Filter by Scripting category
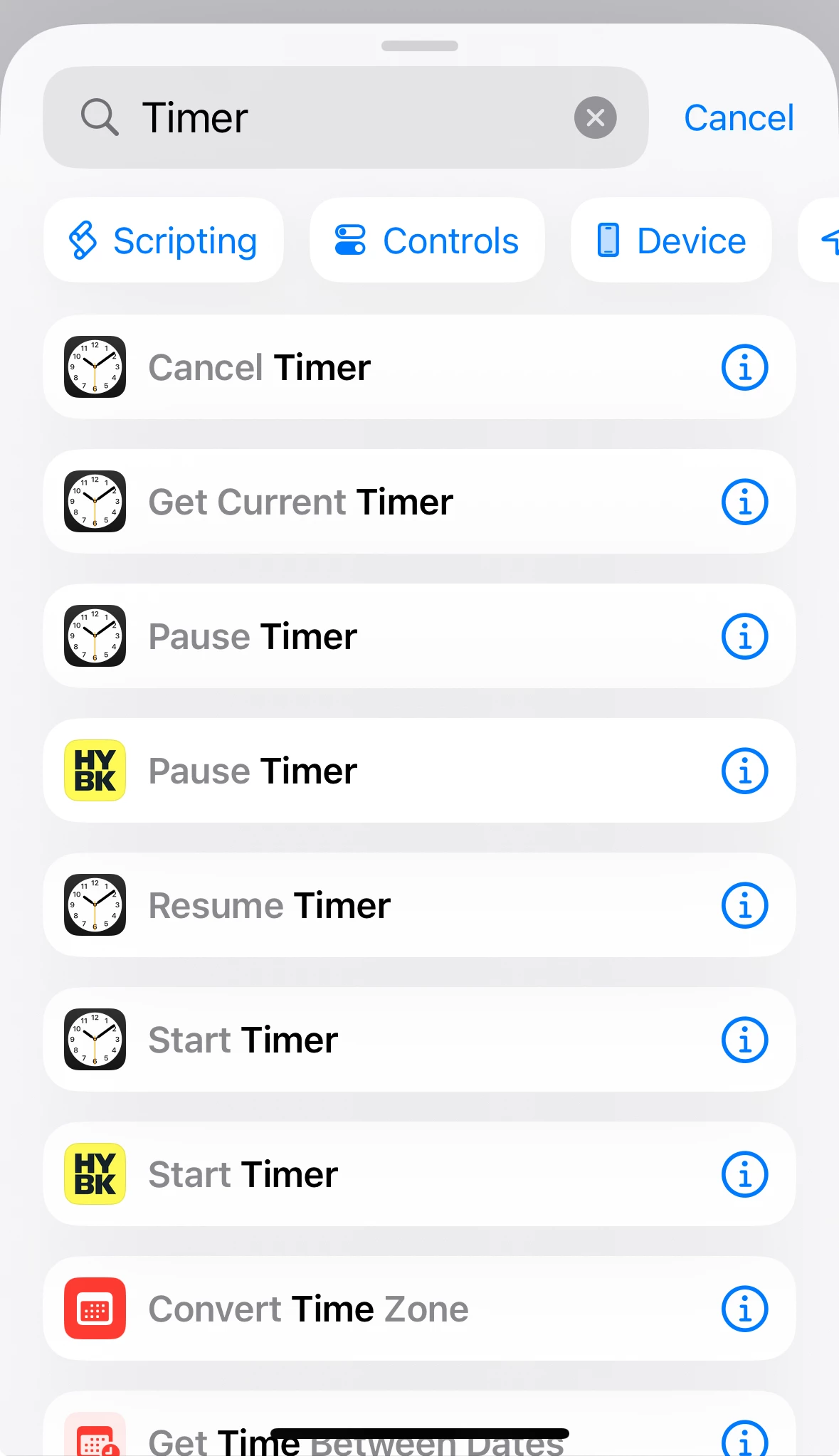This screenshot has width=839, height=1456. click(163, 241)
